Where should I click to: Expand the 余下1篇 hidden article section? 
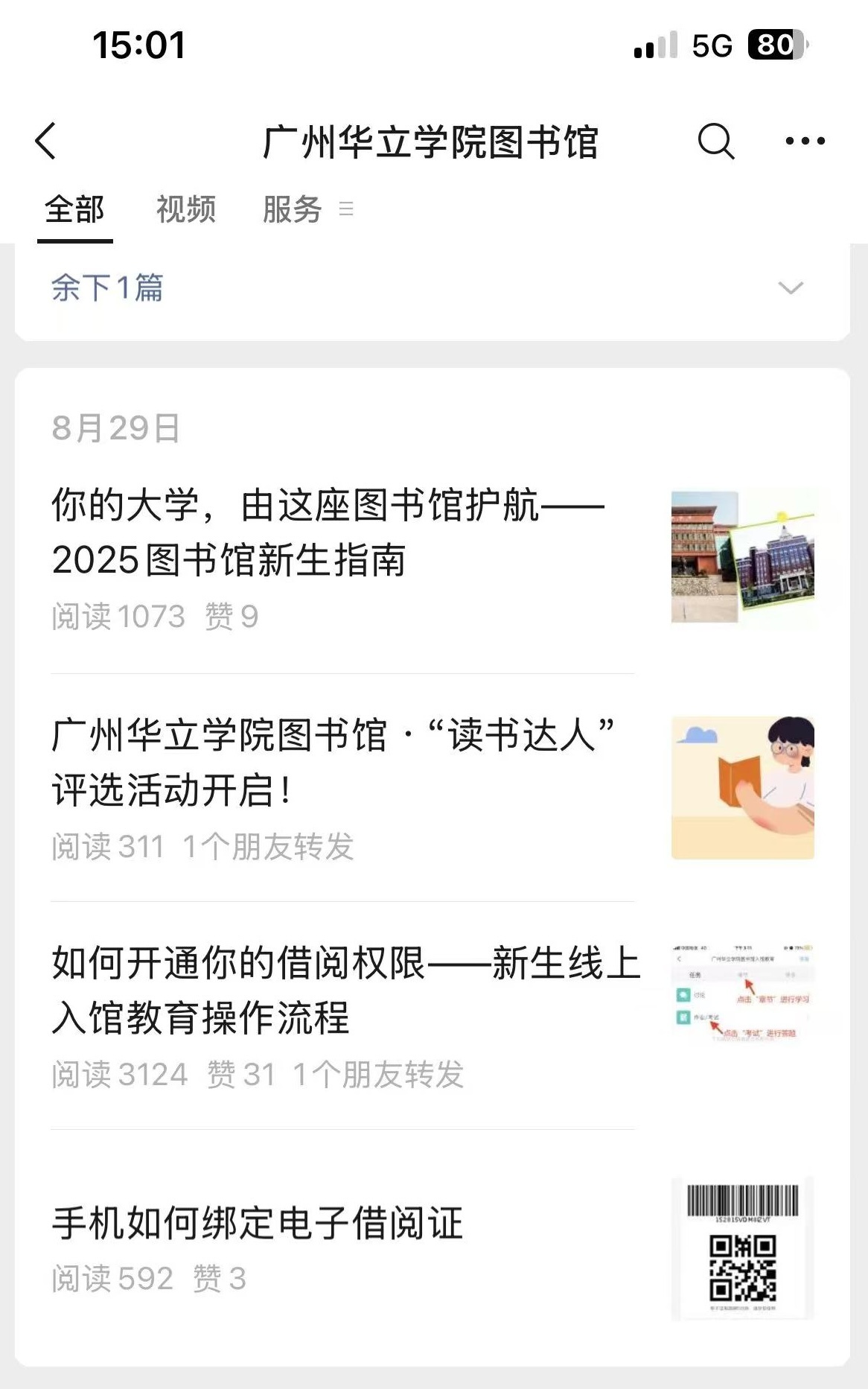pos(108,290)
